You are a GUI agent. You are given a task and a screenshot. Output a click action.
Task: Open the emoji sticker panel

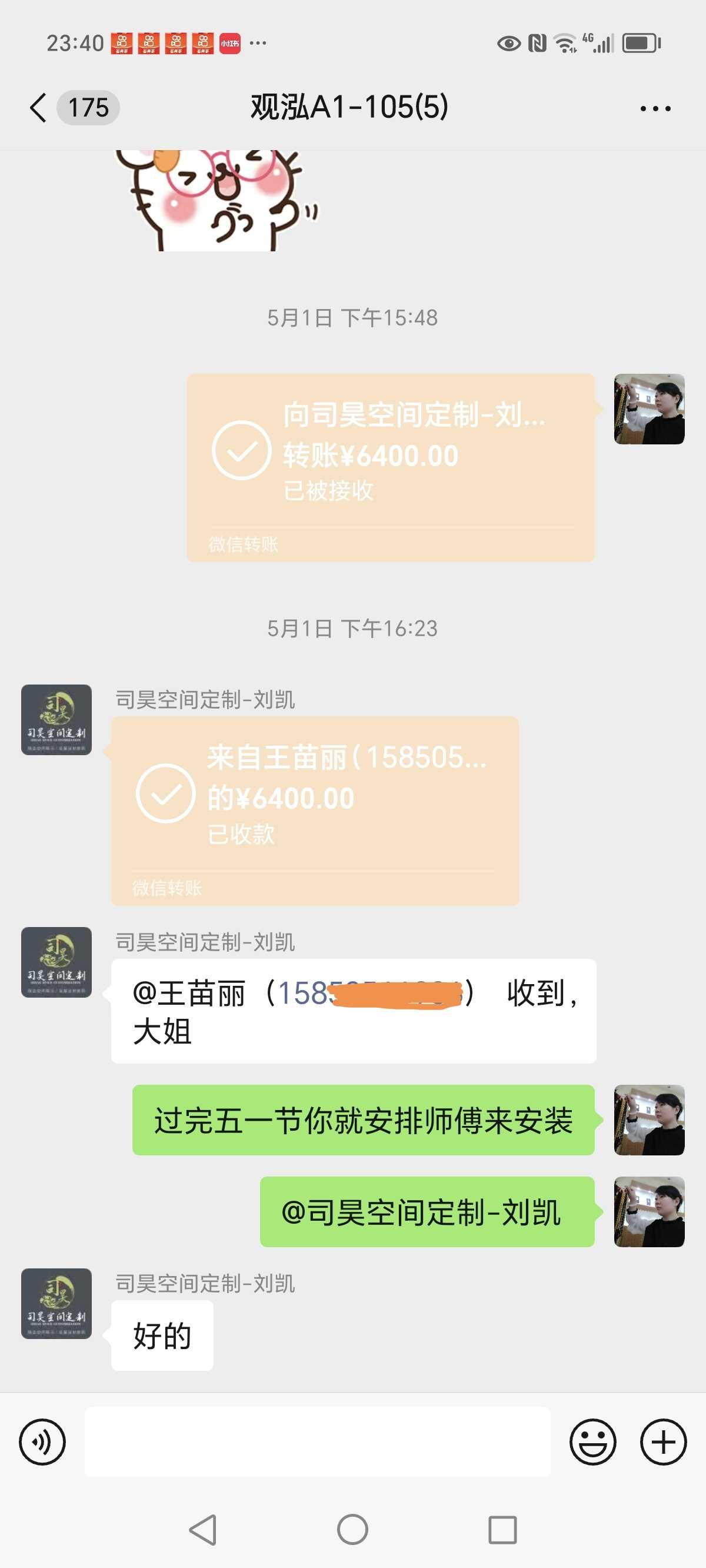tap(592, 1441)
